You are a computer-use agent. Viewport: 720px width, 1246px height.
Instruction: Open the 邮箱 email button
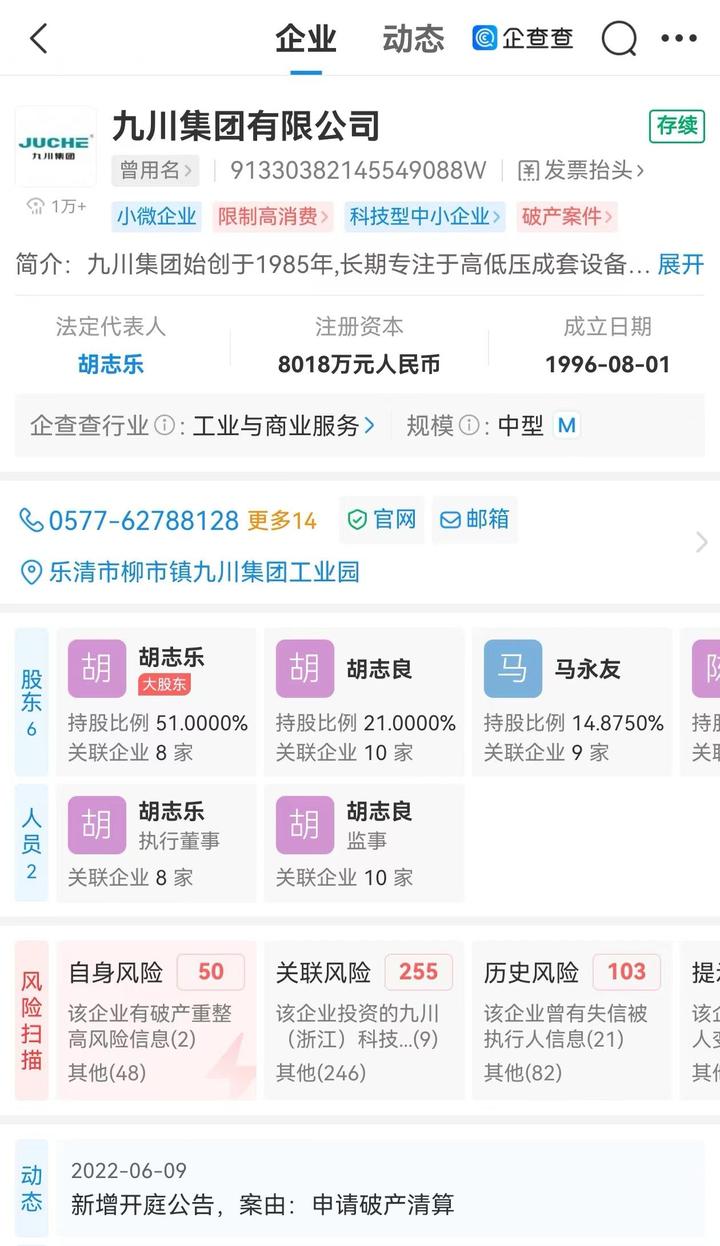tap(475, 519)
